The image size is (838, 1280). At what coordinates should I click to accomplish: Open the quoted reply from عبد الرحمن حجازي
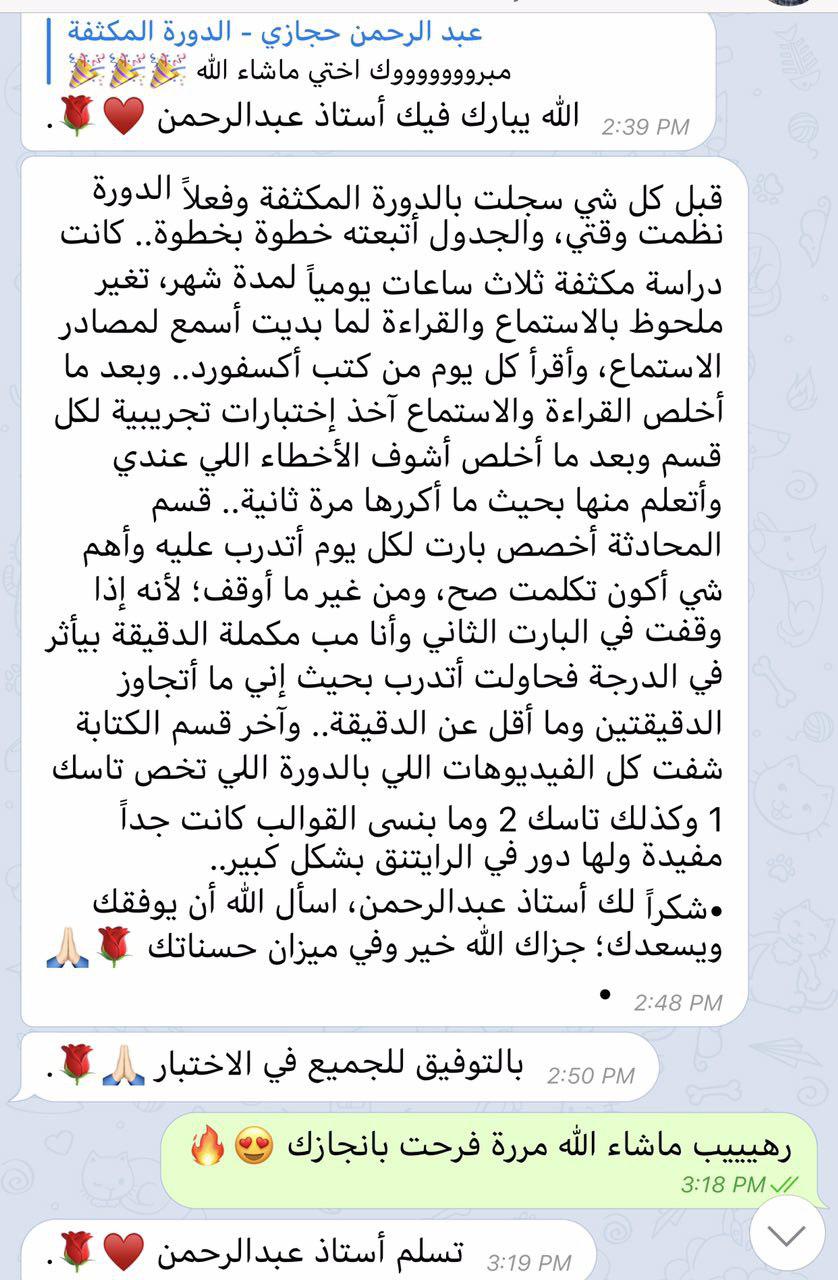click(x=280, y=52)
